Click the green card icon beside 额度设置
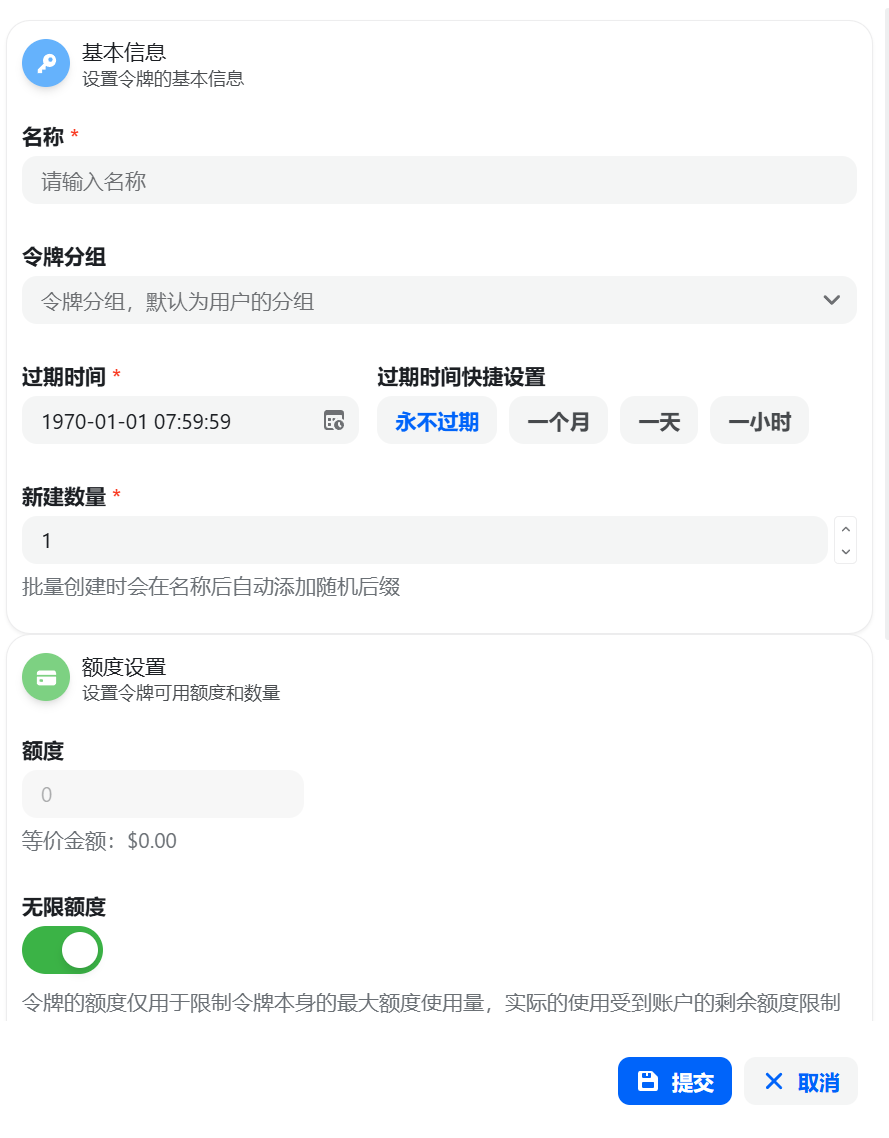Screen dimensions: 889x1138 click(x=45, y=677)
